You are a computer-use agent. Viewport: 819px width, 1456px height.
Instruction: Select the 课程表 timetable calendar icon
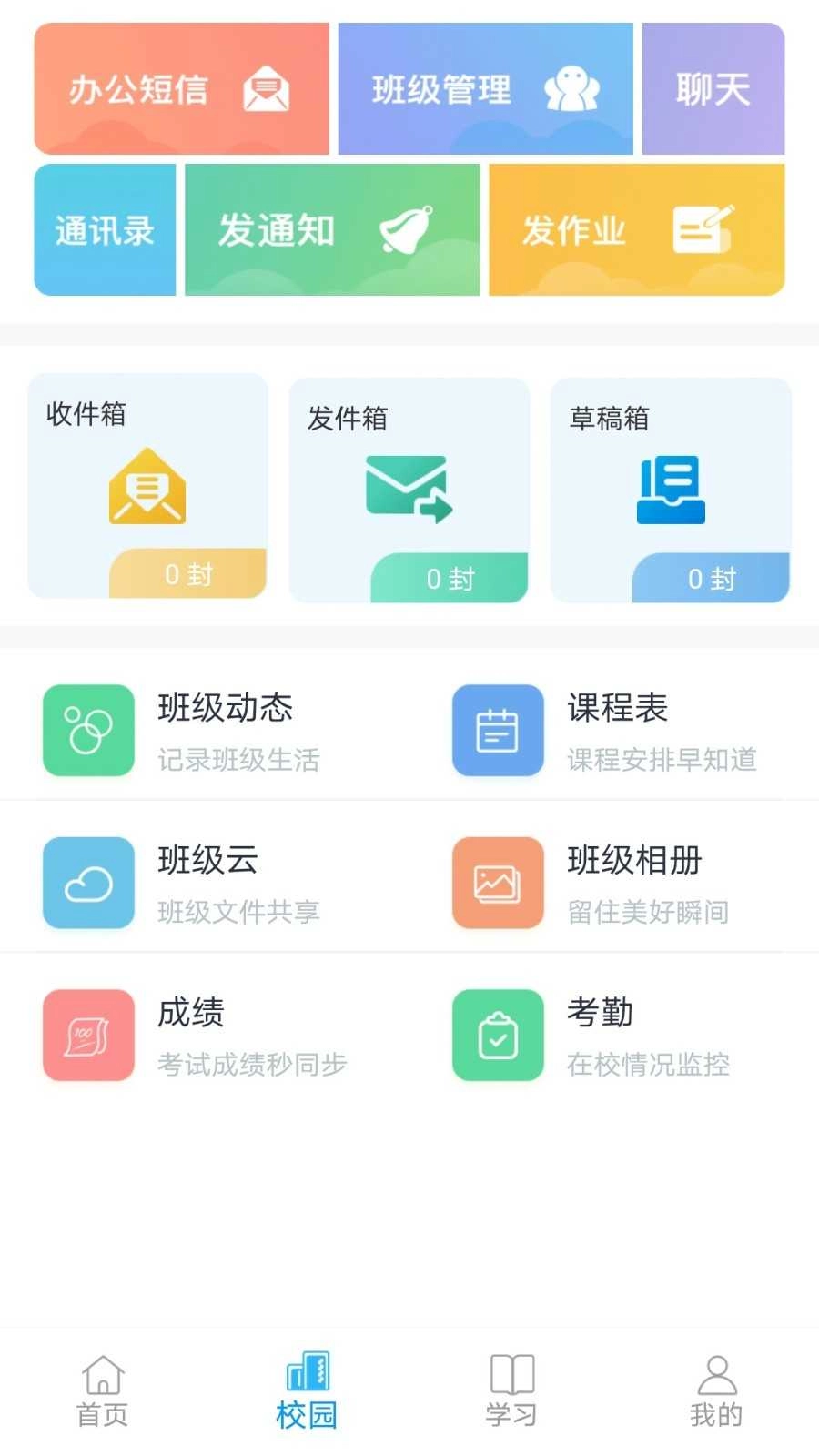click(497, 731)
